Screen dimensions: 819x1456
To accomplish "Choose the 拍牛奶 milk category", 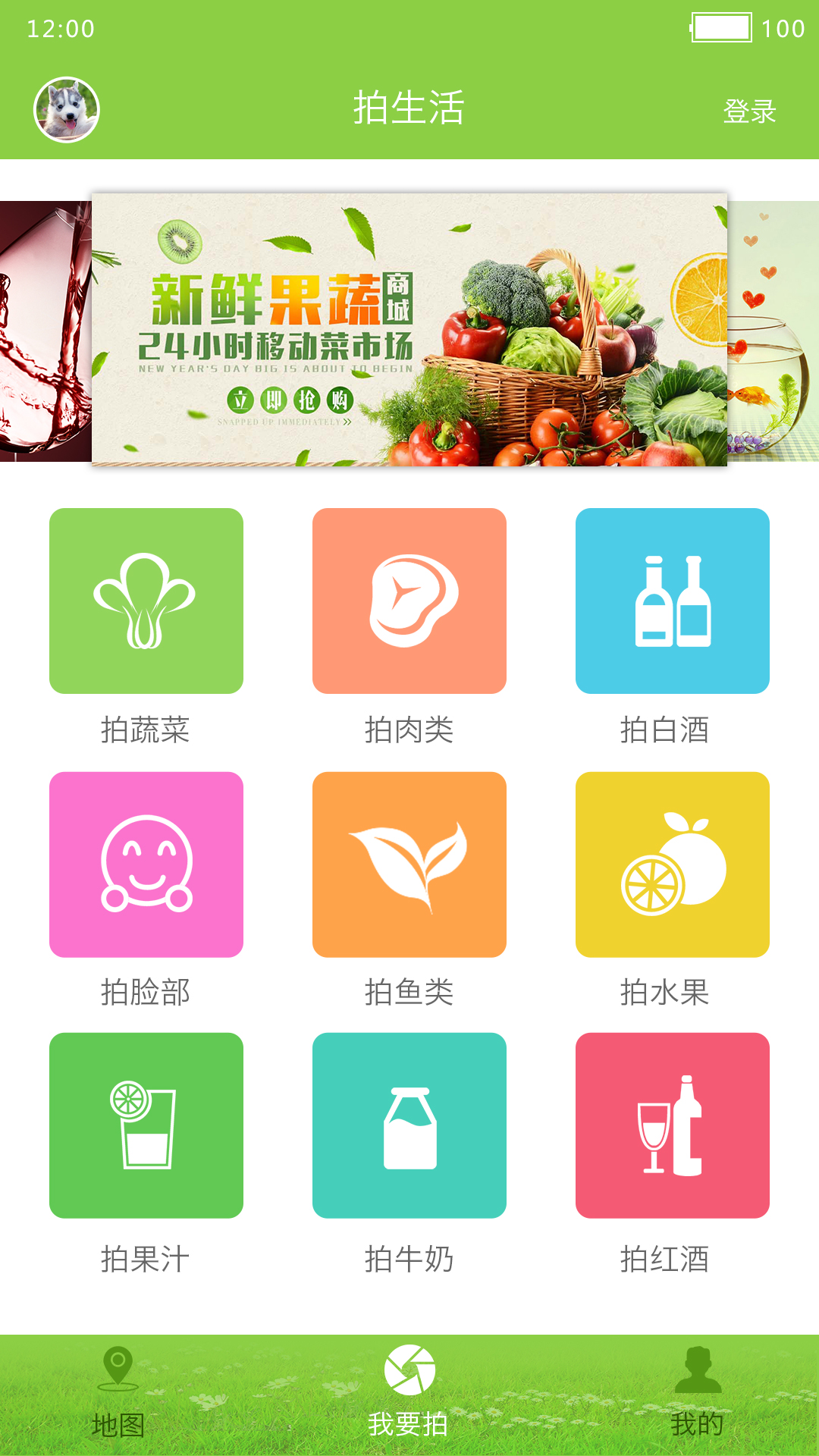I will point(409,1125).
